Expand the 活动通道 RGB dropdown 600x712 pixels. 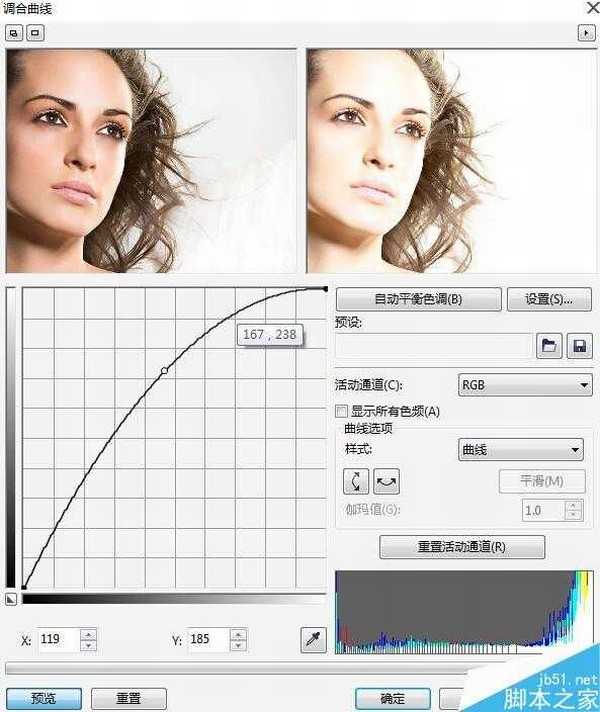[524, 385]
